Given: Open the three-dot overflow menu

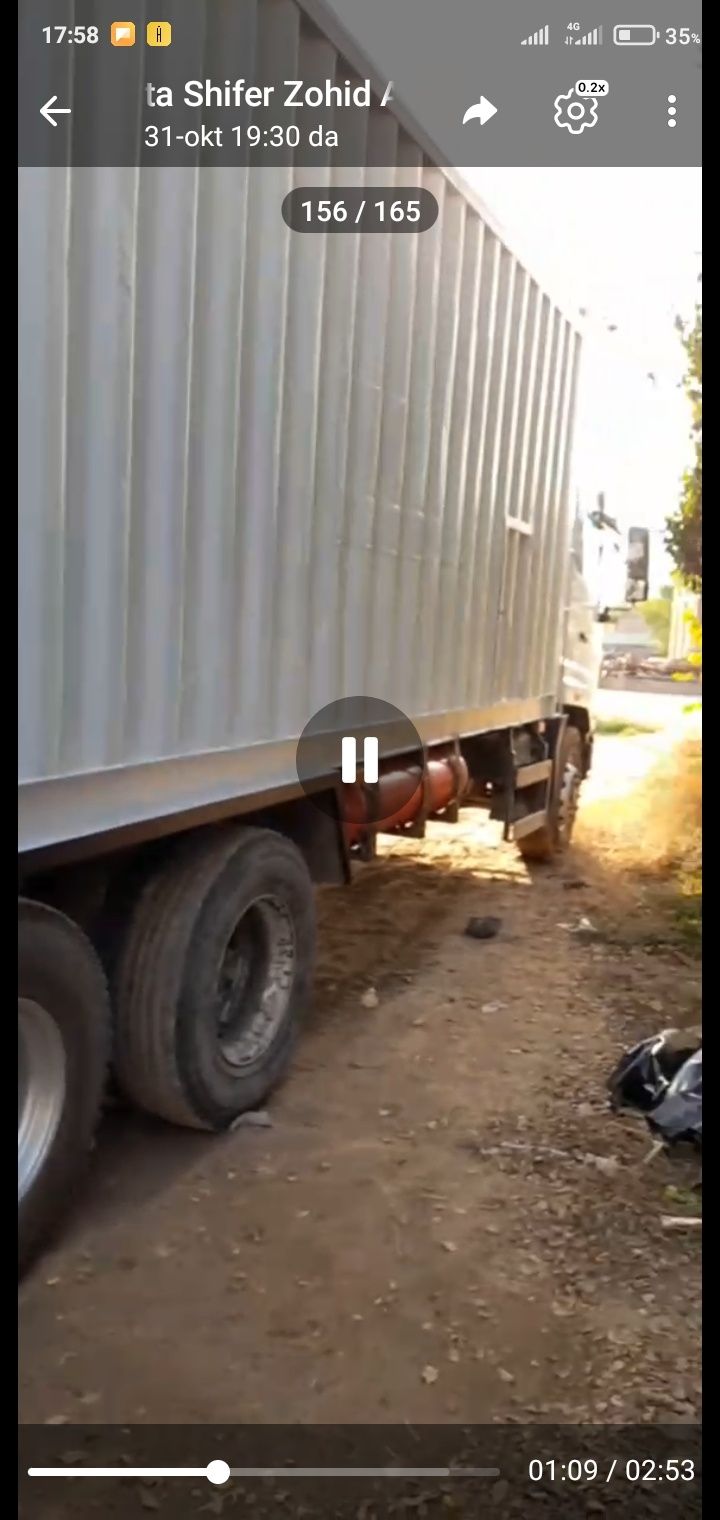Looking at the screenshot, I should point(671,111).
